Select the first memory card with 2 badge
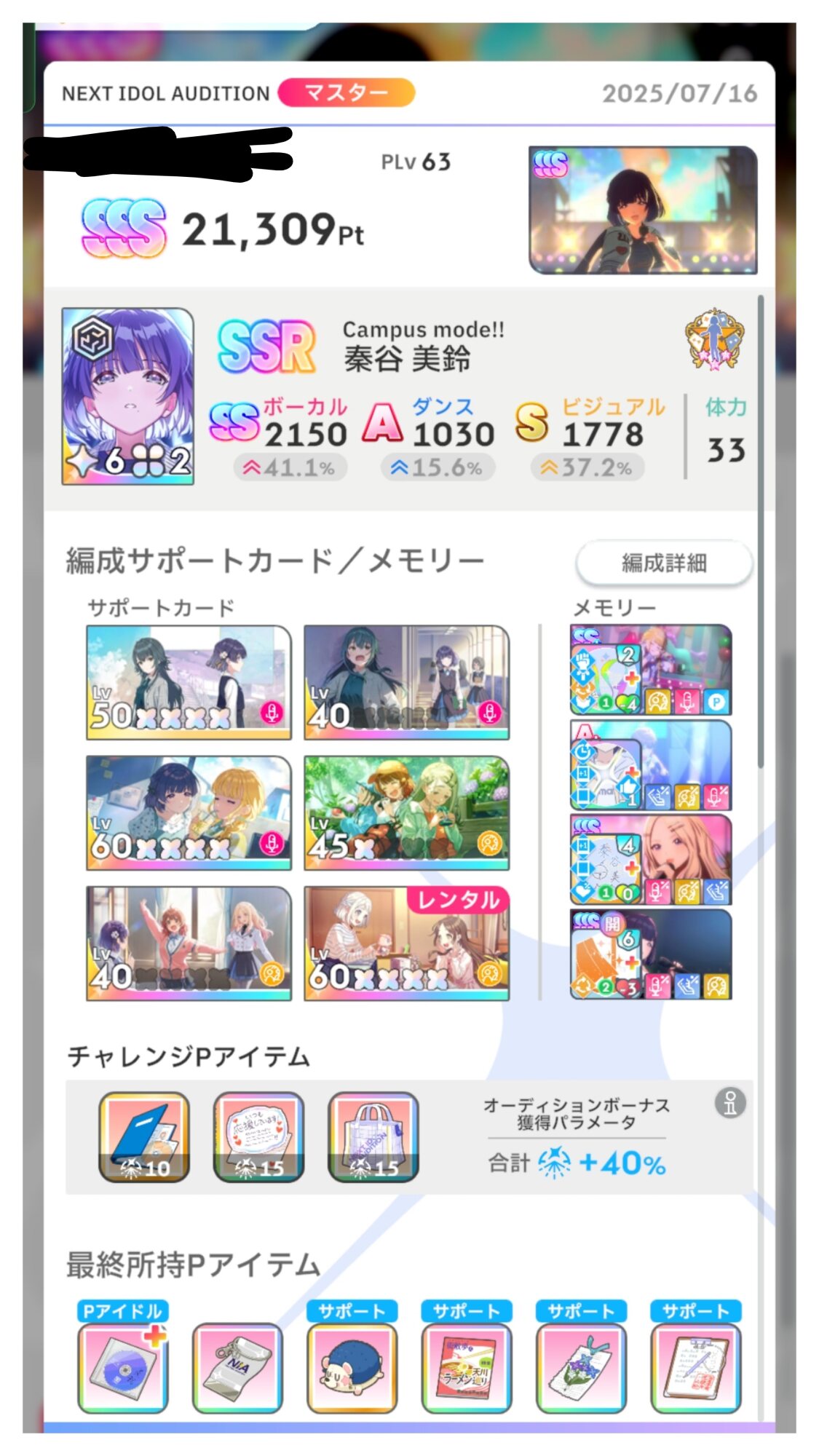819x1456 pixels. click(x=651, y=669)
